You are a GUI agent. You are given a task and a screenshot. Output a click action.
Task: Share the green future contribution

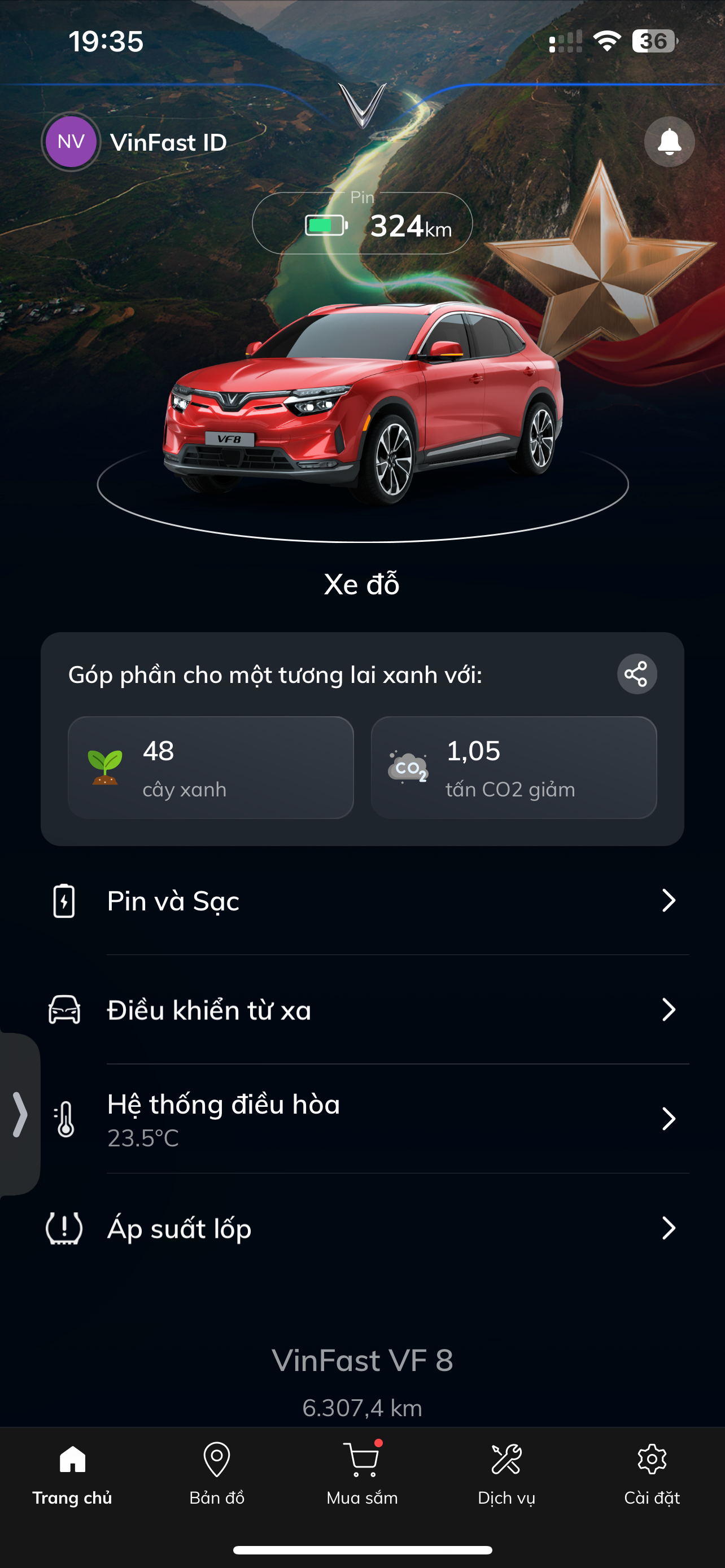coord(637,674)
